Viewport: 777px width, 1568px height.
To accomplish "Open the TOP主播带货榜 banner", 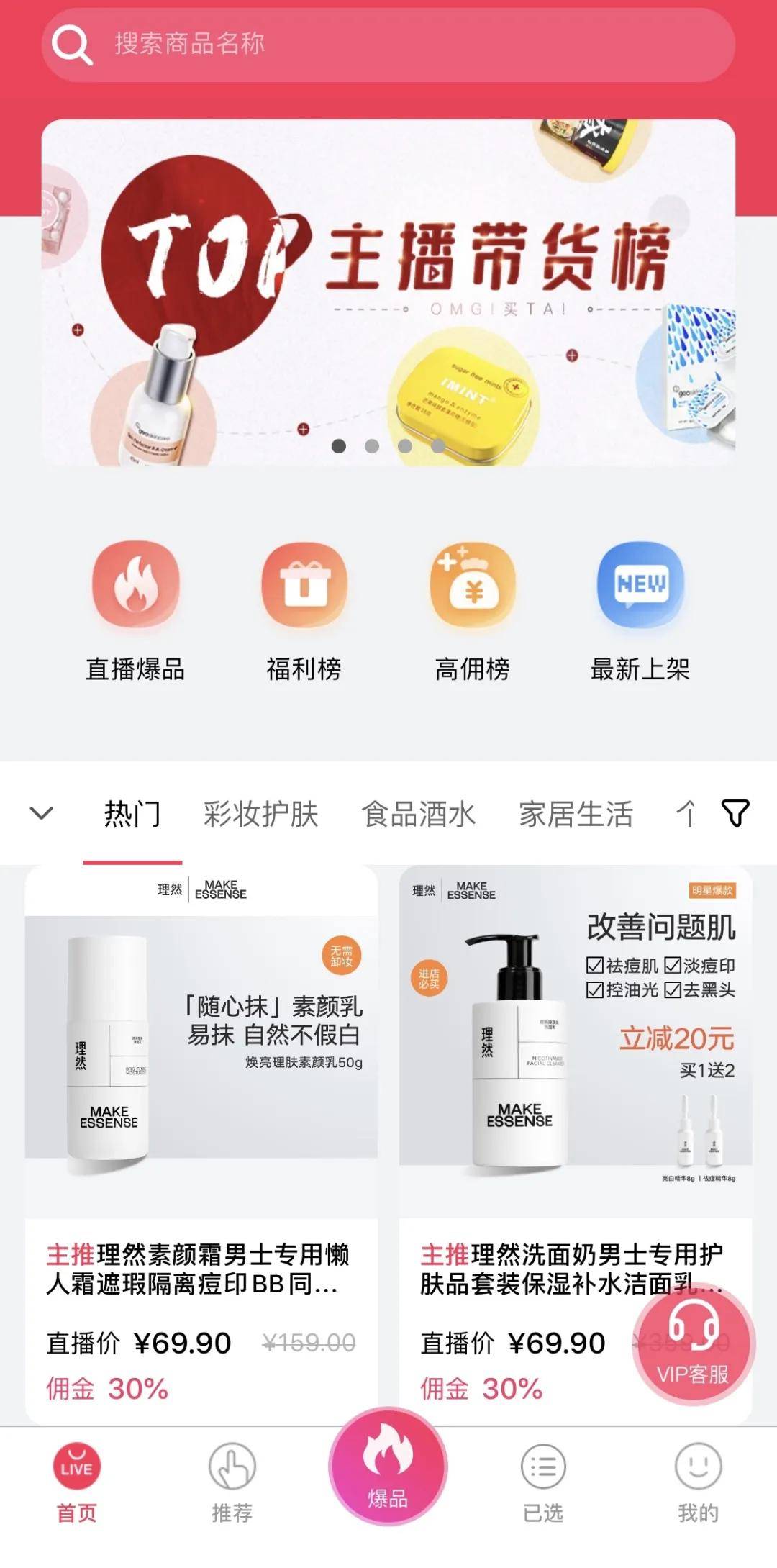I will (x=388, y=292).
